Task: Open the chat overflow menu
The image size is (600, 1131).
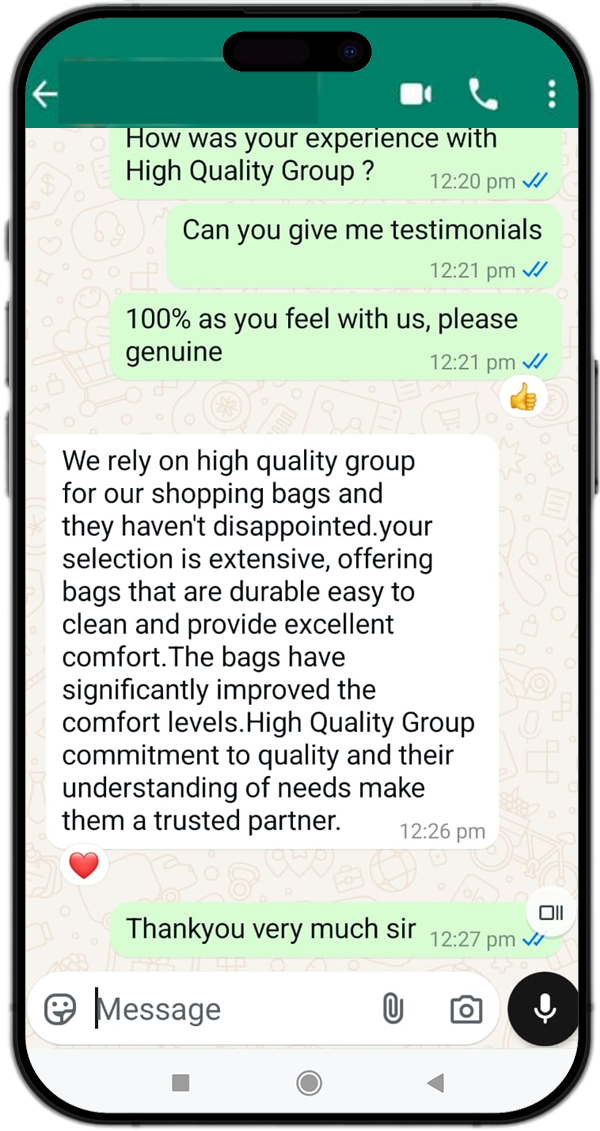Action: pos(551,95)
